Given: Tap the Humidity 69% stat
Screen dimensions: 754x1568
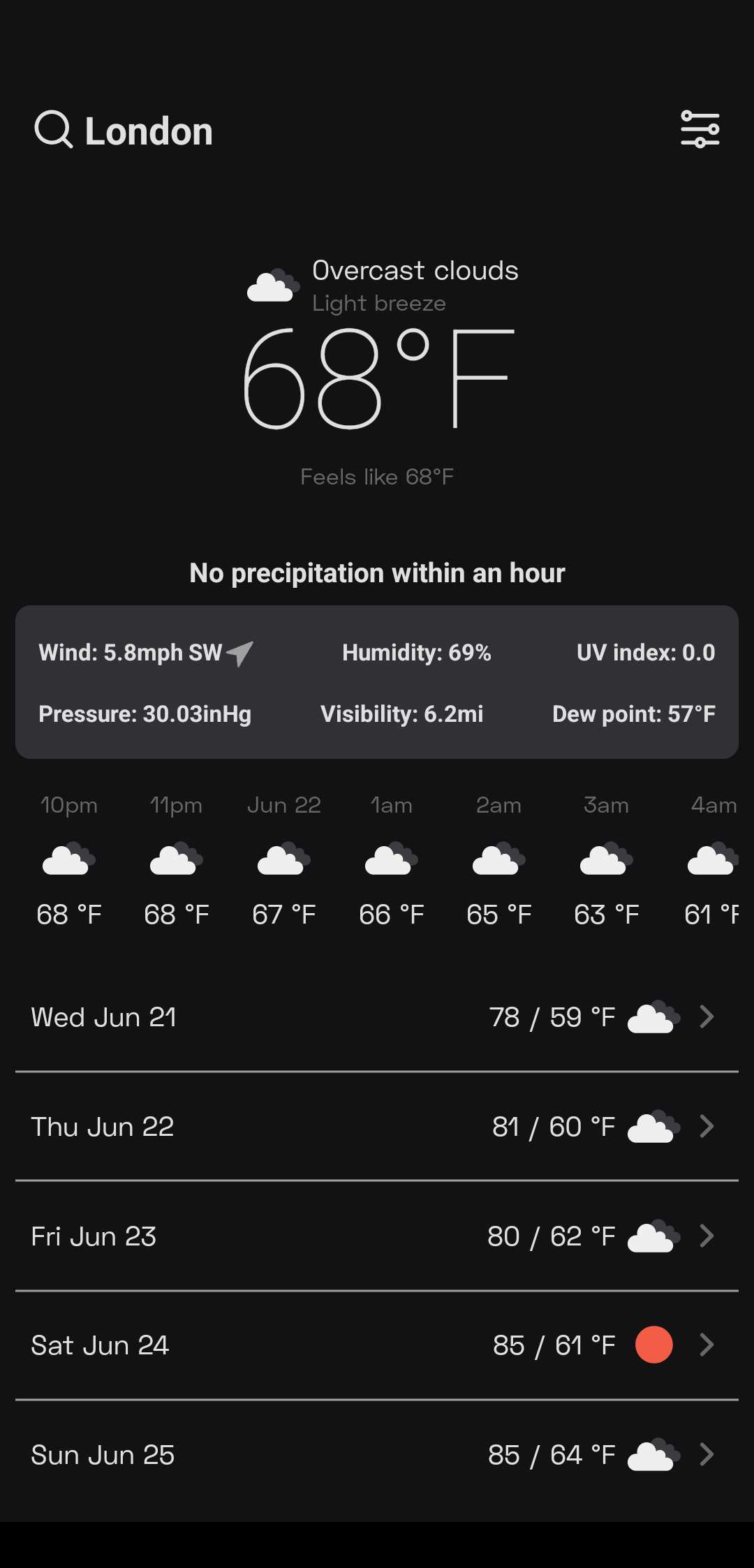Looking at the screenshot, I should (417, 653).
